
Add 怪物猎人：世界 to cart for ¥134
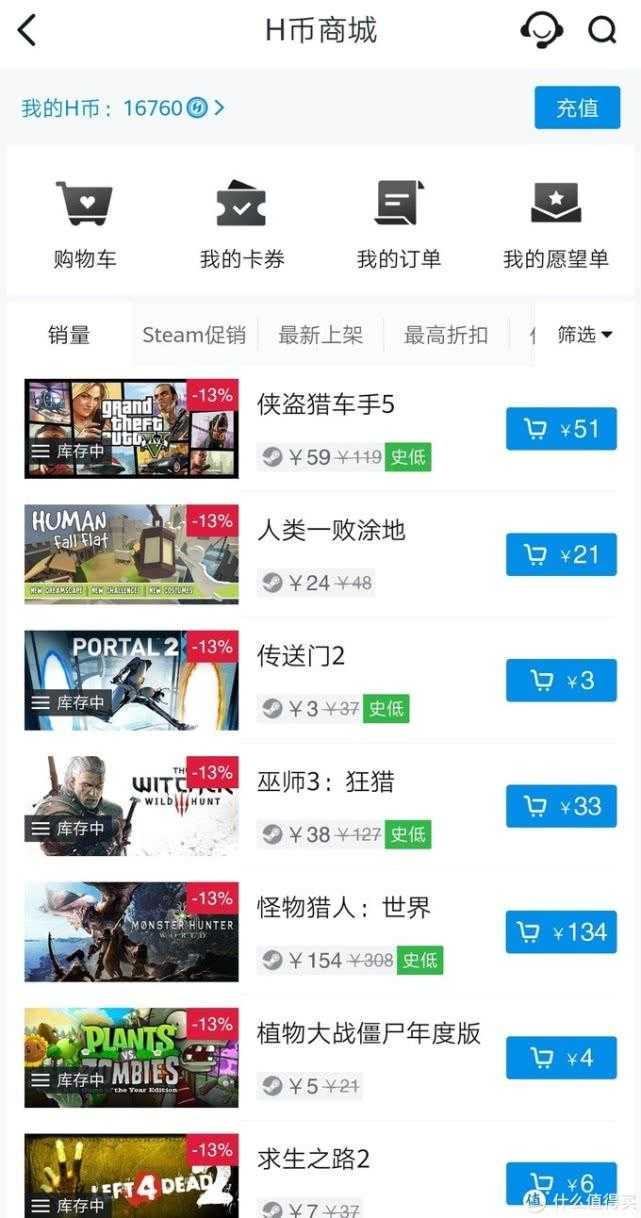[x=561, y=933]
